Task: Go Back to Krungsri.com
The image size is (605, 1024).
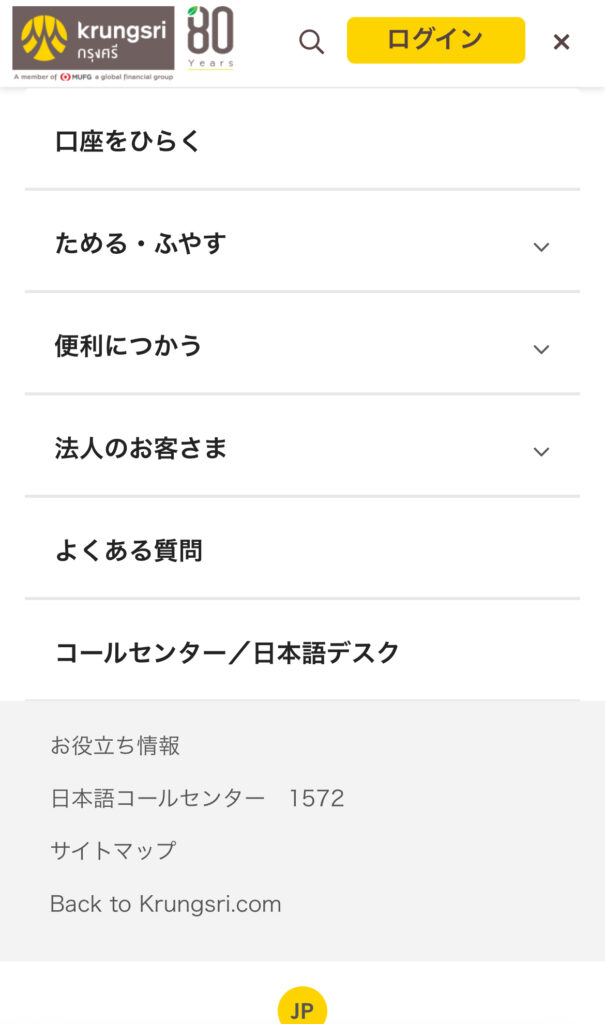Action: 166,904
